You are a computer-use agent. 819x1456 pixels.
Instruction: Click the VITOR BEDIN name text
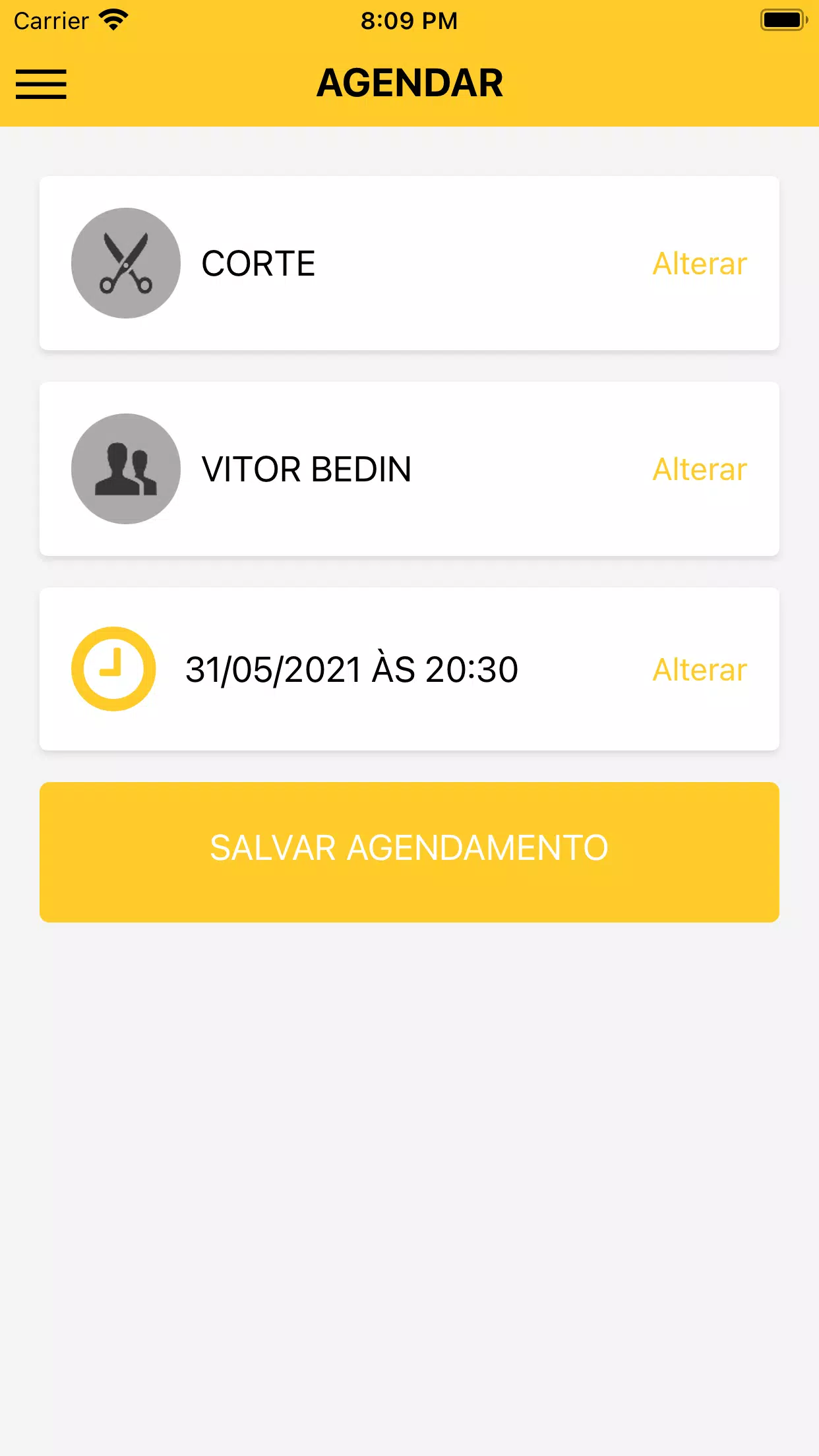click(307, 469)
